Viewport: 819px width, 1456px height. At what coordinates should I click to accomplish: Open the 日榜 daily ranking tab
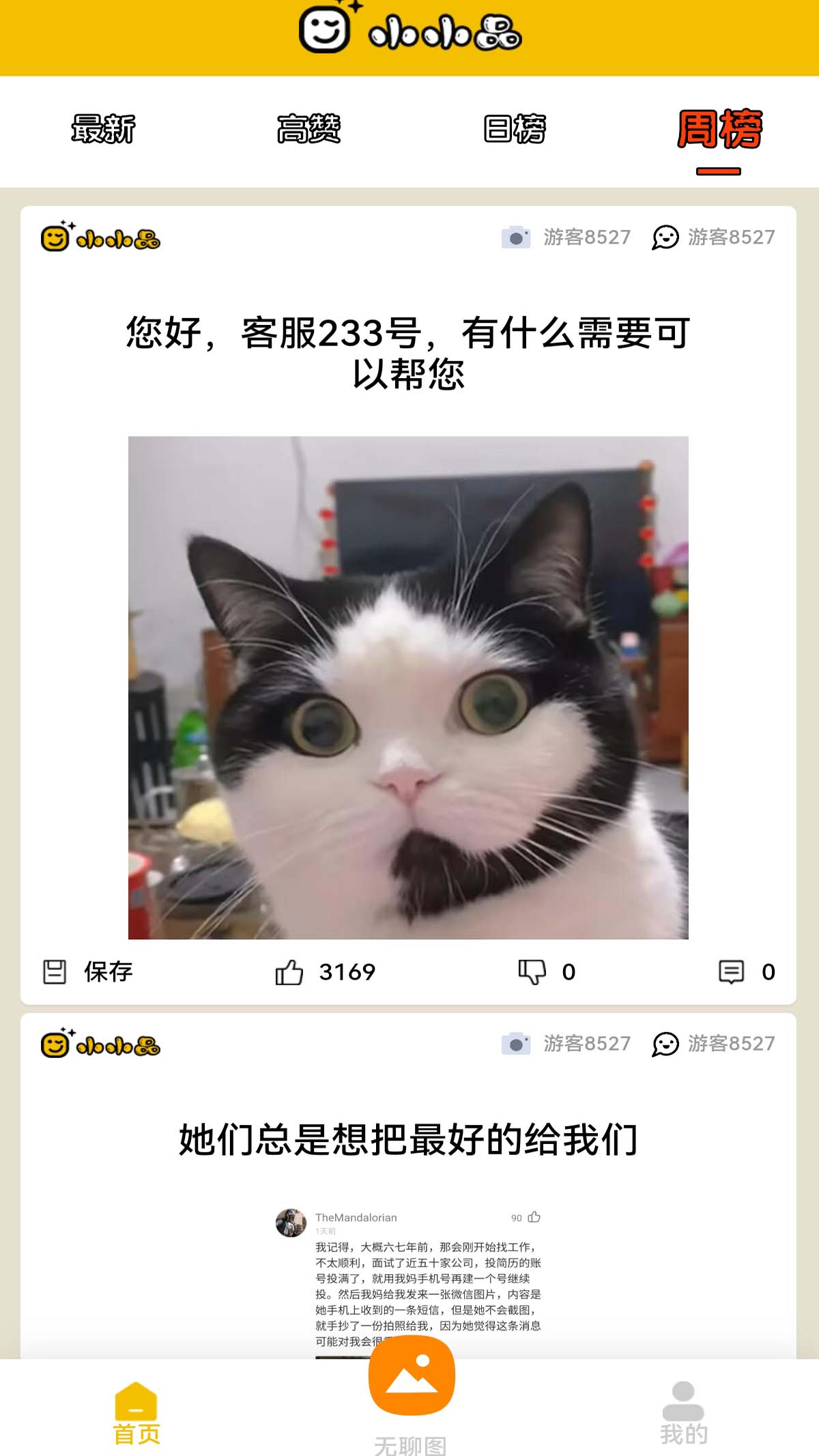pyautogui.click(x=514, y=129)
